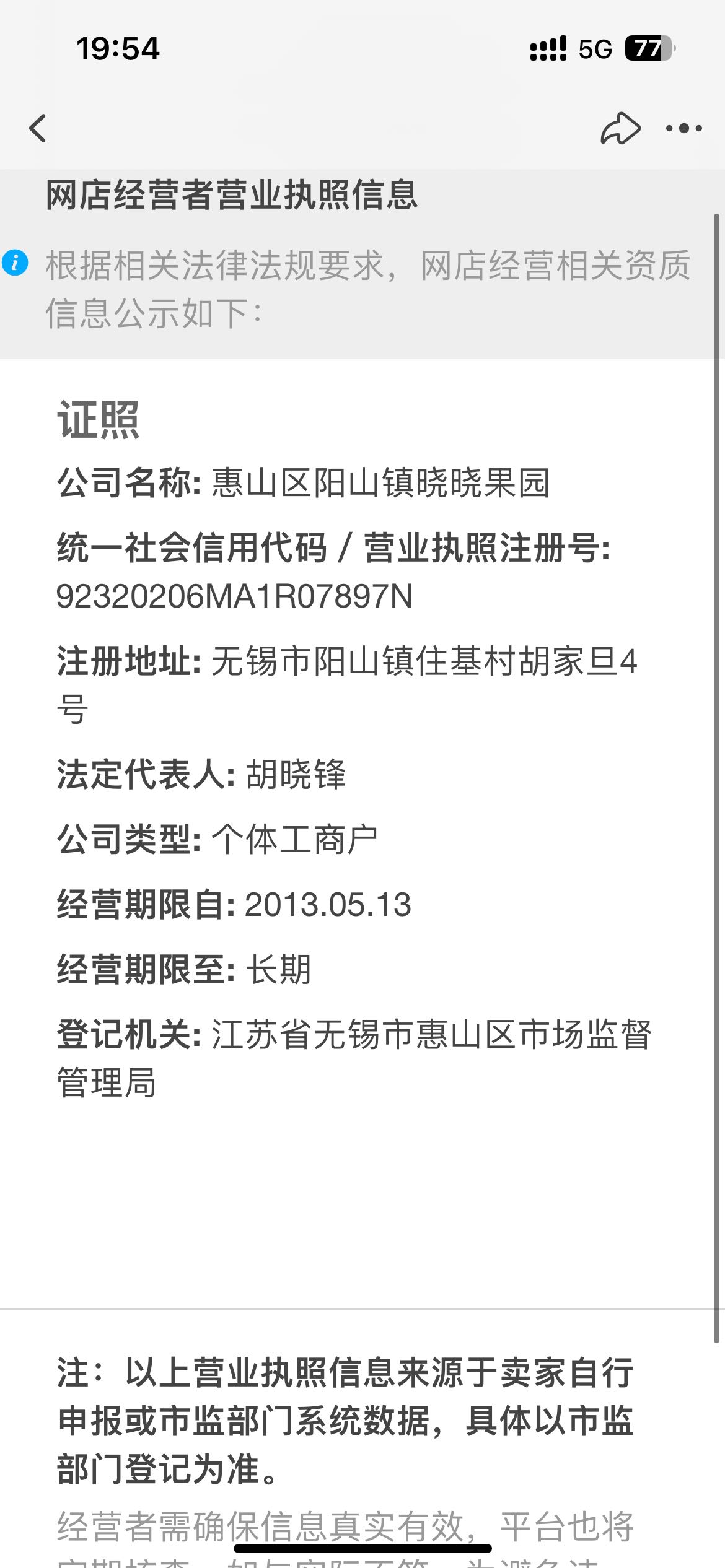725x1568 pixels.
Task: Go back using the top-left arrow
Action: coord(38,128)
